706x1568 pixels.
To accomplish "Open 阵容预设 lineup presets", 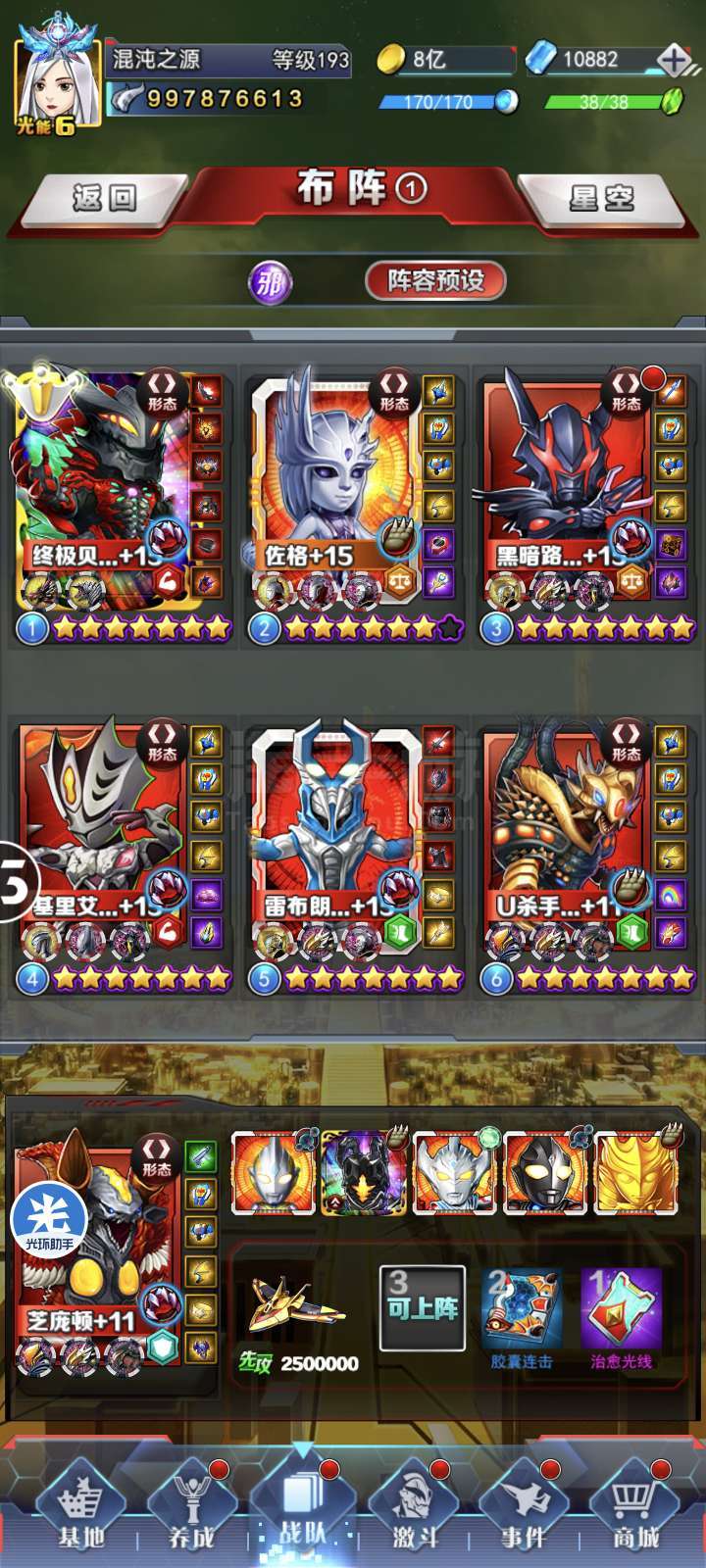I will click(436, 281).
